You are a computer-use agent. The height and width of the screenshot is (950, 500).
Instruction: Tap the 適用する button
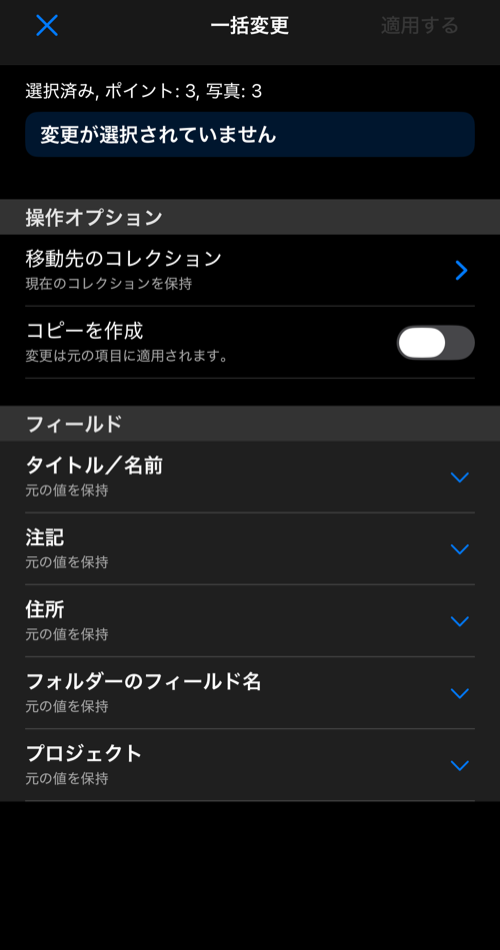click(419, 25)
